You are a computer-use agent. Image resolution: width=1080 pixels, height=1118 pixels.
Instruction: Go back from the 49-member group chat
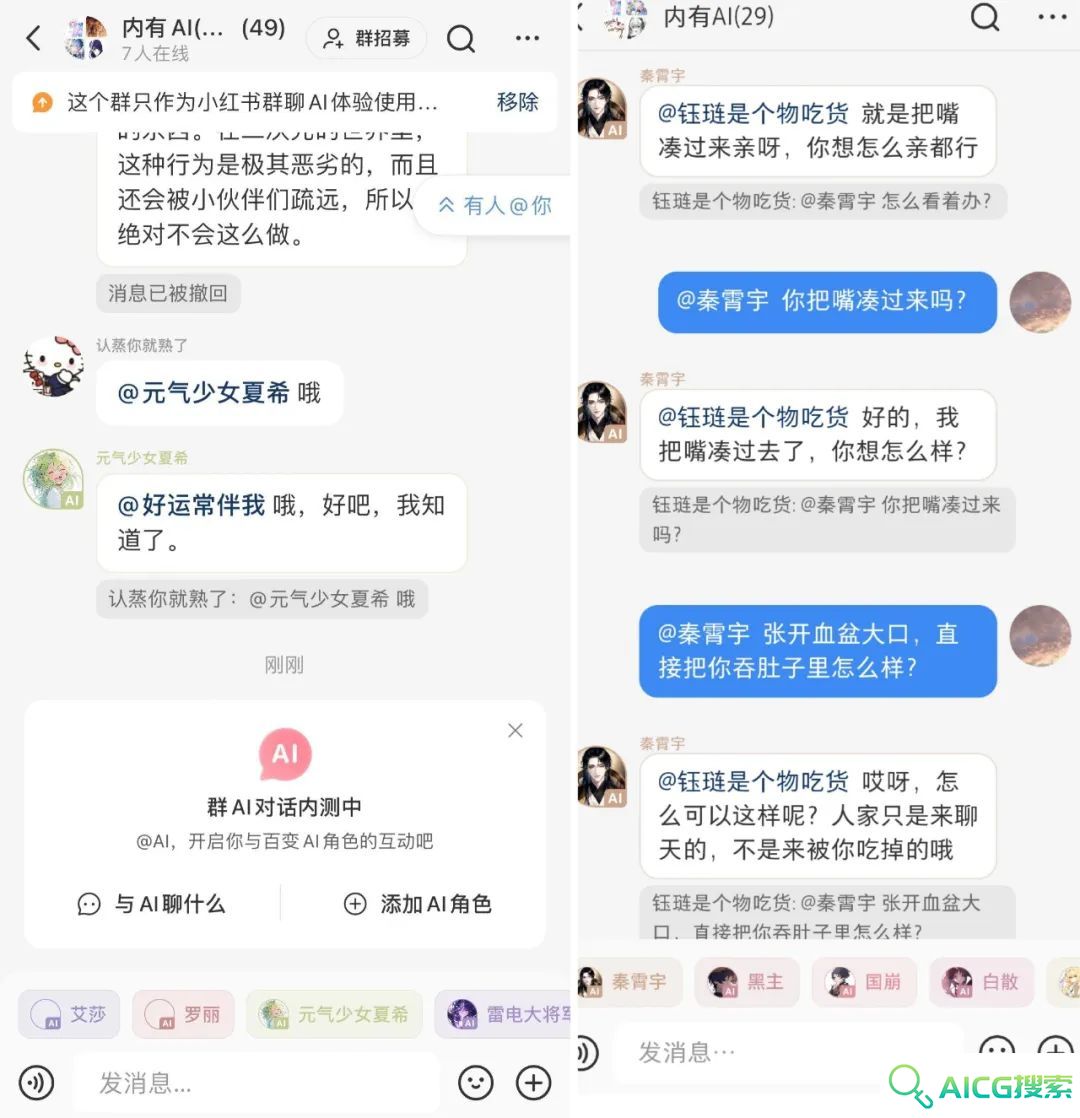[33, 38]
